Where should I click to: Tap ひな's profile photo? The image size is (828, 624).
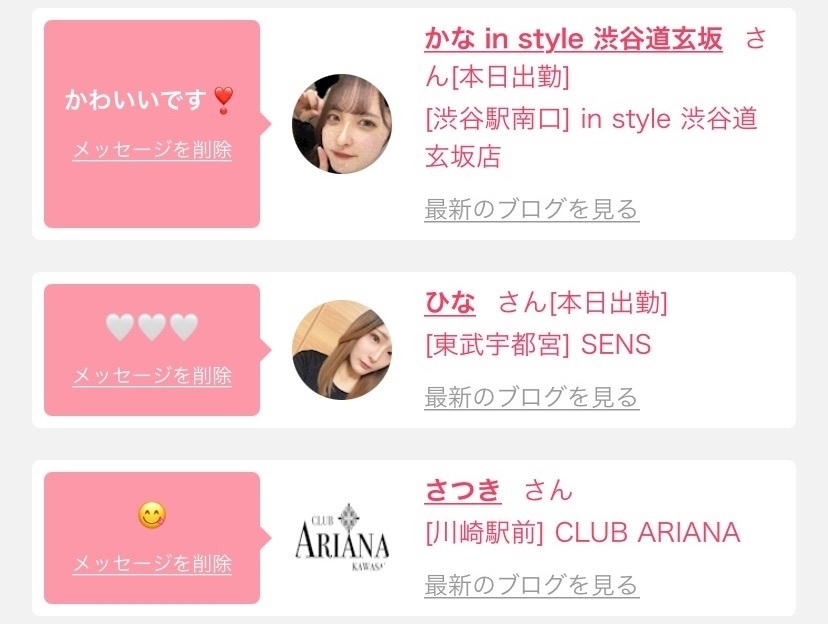(x=341, y=350)
